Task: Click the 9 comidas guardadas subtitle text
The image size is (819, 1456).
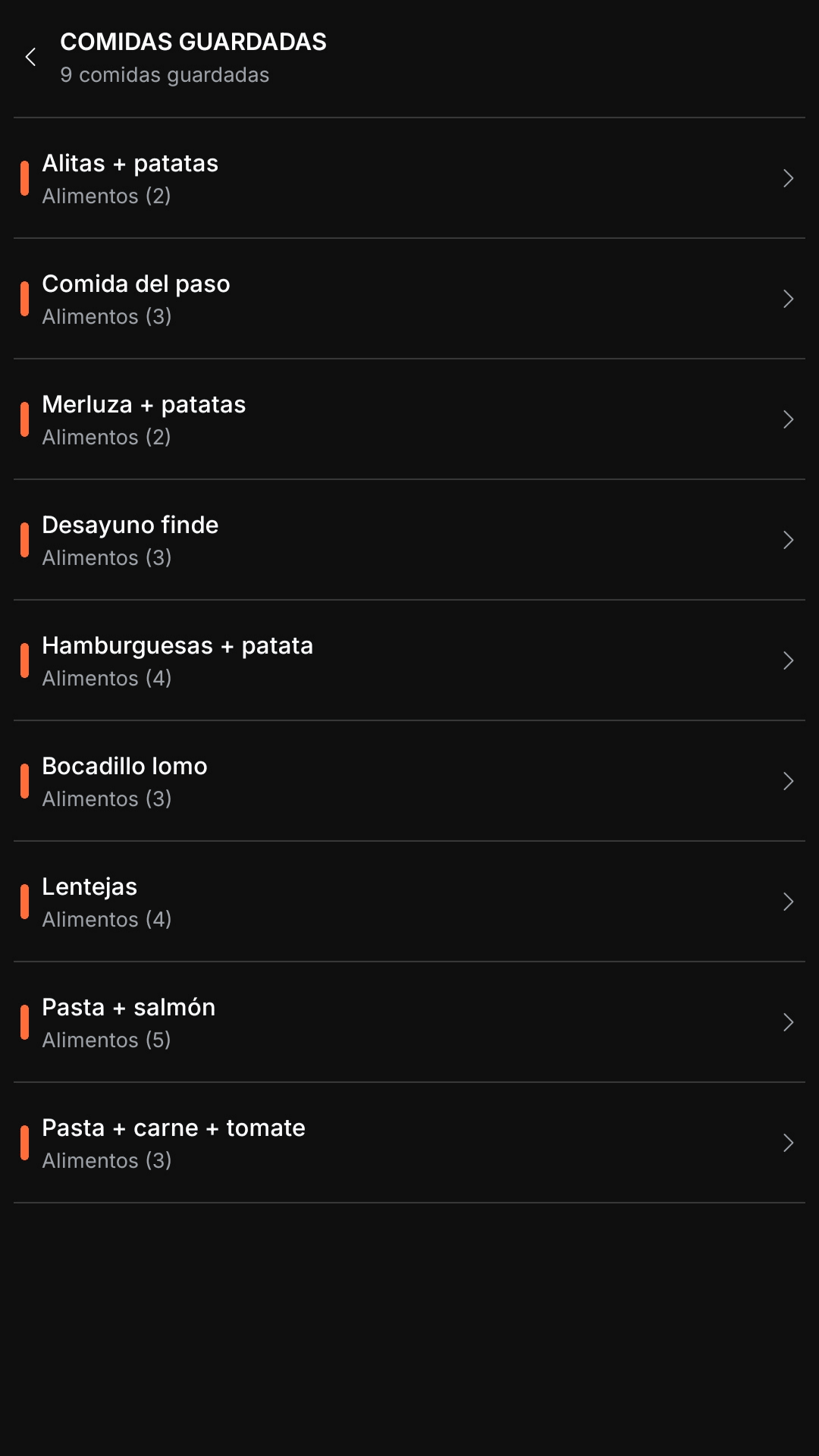Action: tap(164, 75)
